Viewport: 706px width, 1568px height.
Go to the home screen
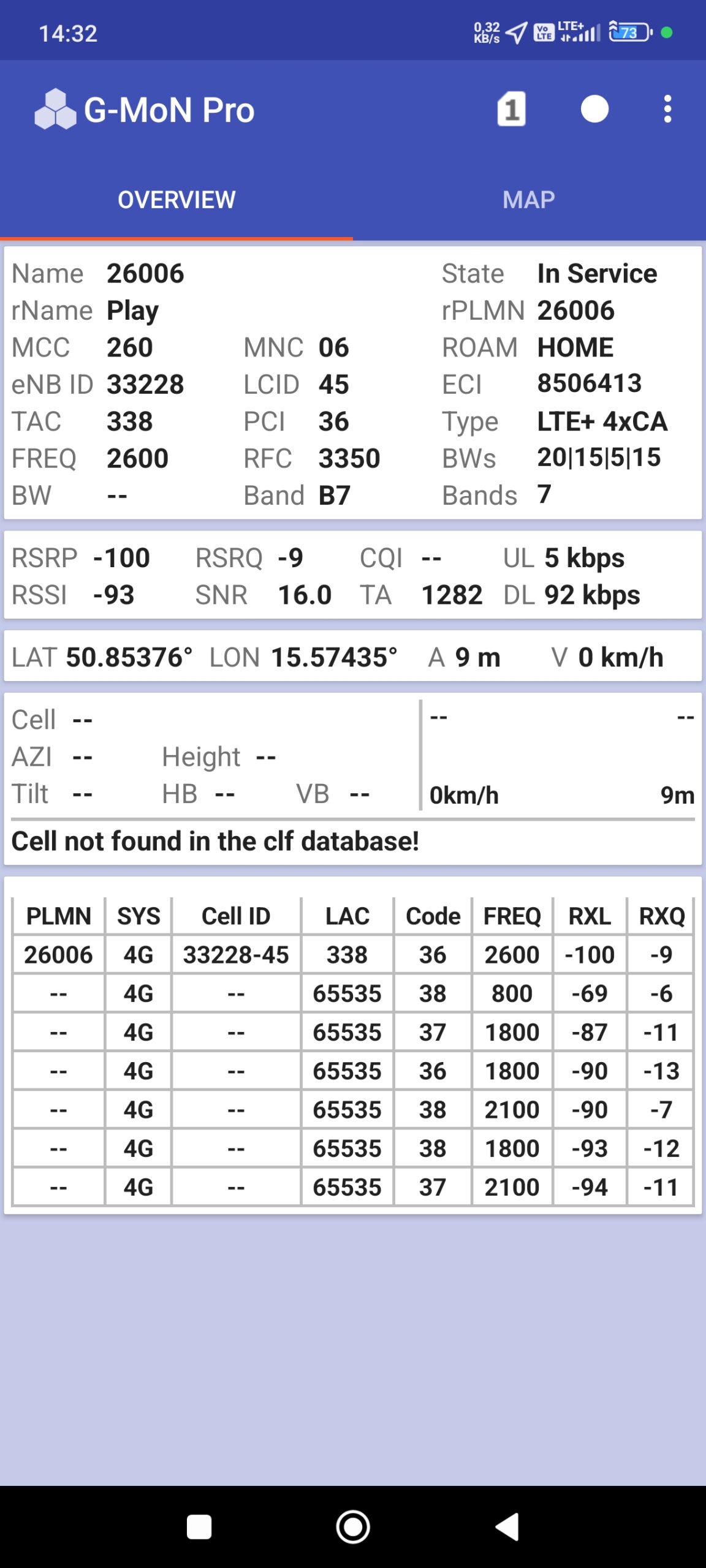[353, 1526]
